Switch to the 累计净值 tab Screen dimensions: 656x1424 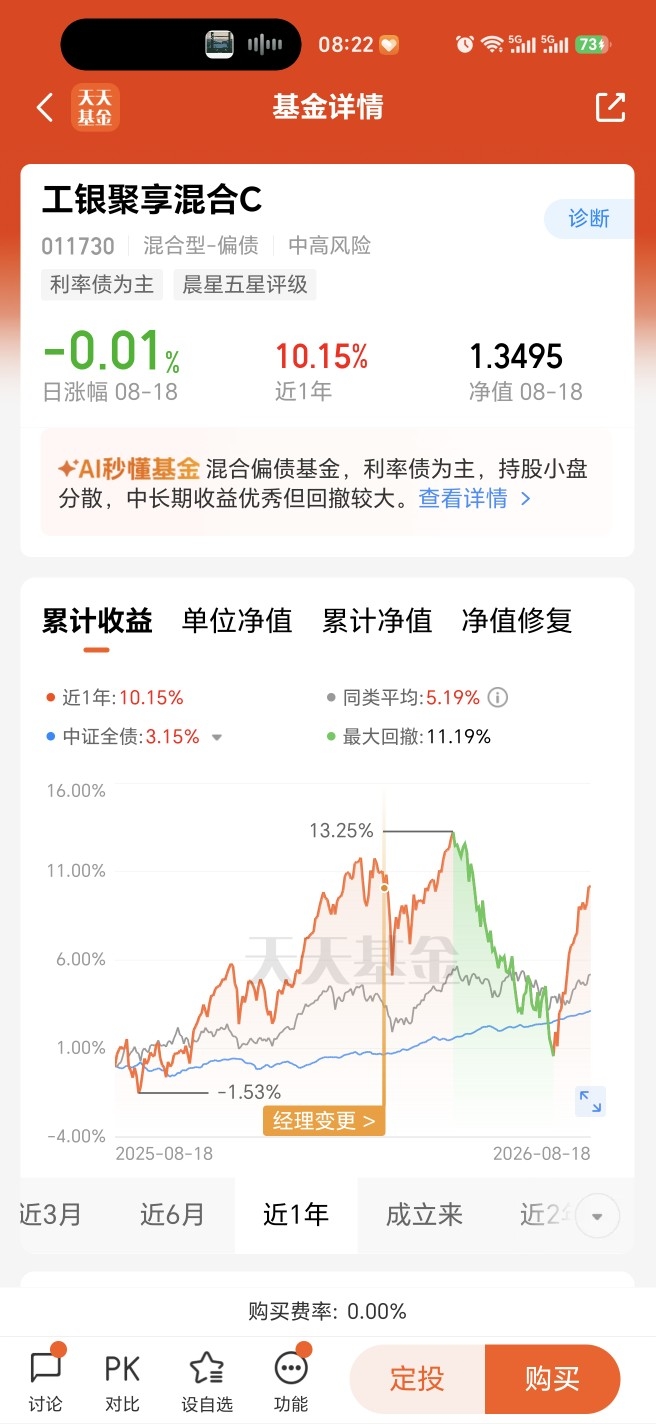coord(377,621)
